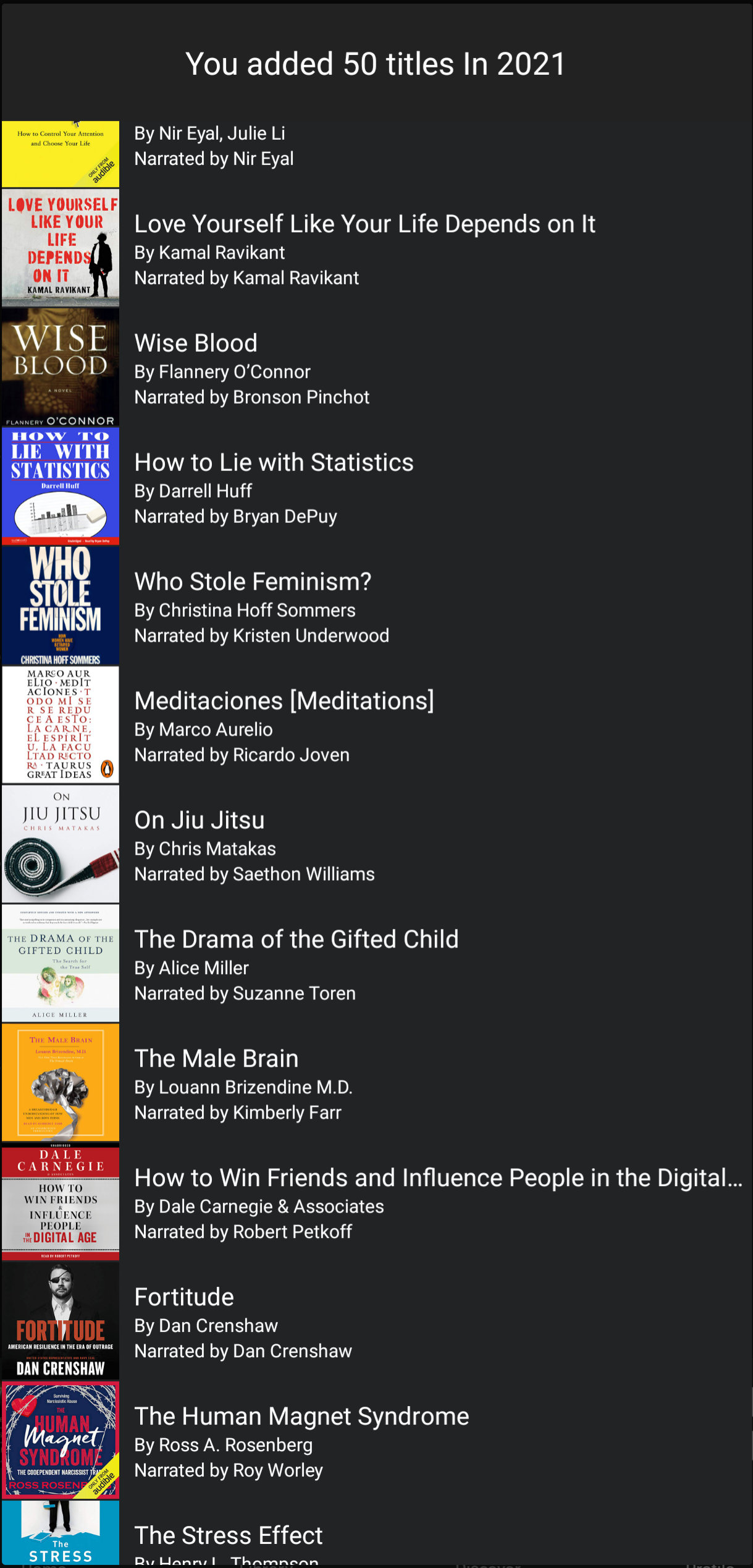View On Jiu Jitsu by Chris Matakas

coord(199,821)
